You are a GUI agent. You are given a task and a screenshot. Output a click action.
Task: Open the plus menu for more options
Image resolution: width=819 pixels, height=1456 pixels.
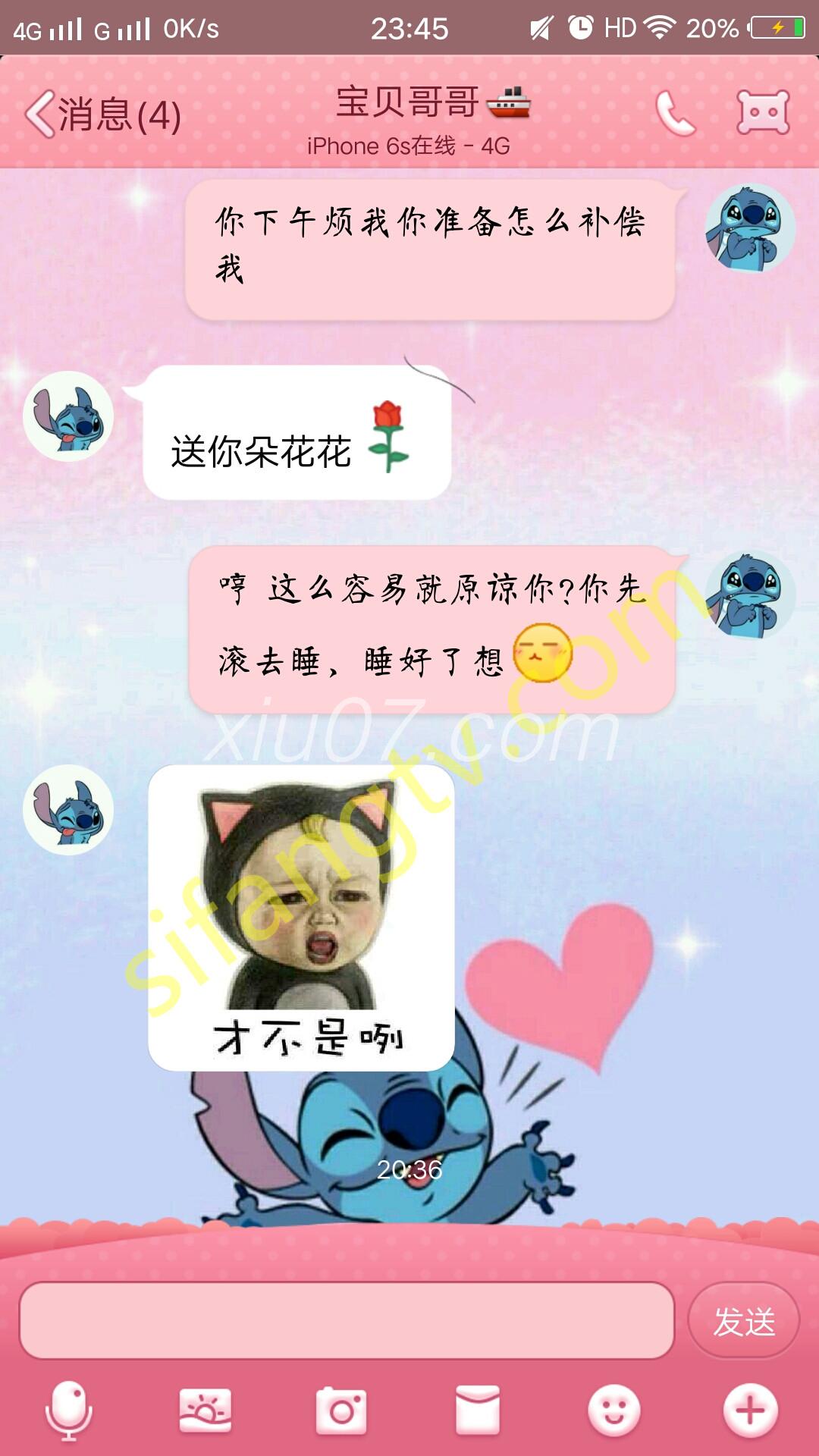tap(750, 1410)
